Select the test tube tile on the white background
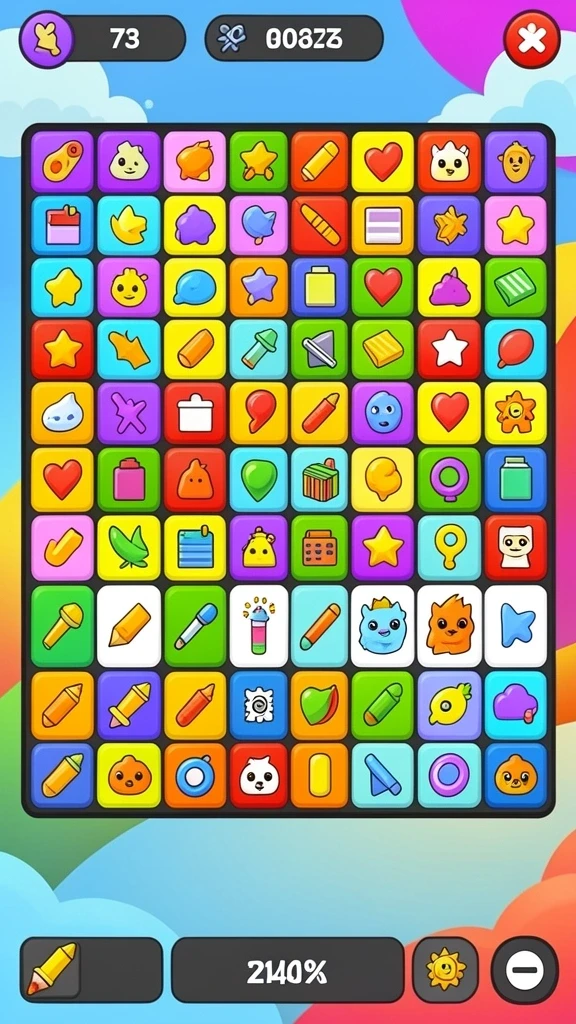The image size is (576, 1024). pos(259,626)
